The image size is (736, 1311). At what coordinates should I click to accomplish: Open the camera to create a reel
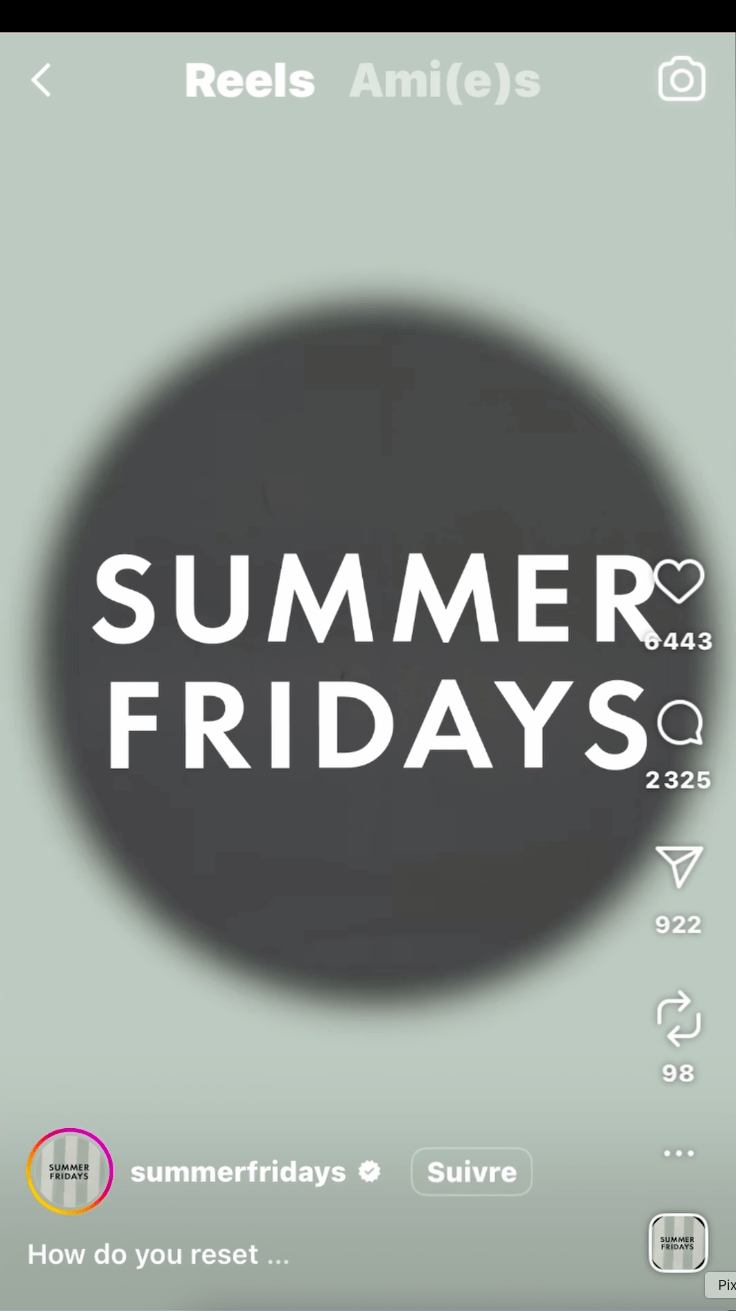[682, 80]
